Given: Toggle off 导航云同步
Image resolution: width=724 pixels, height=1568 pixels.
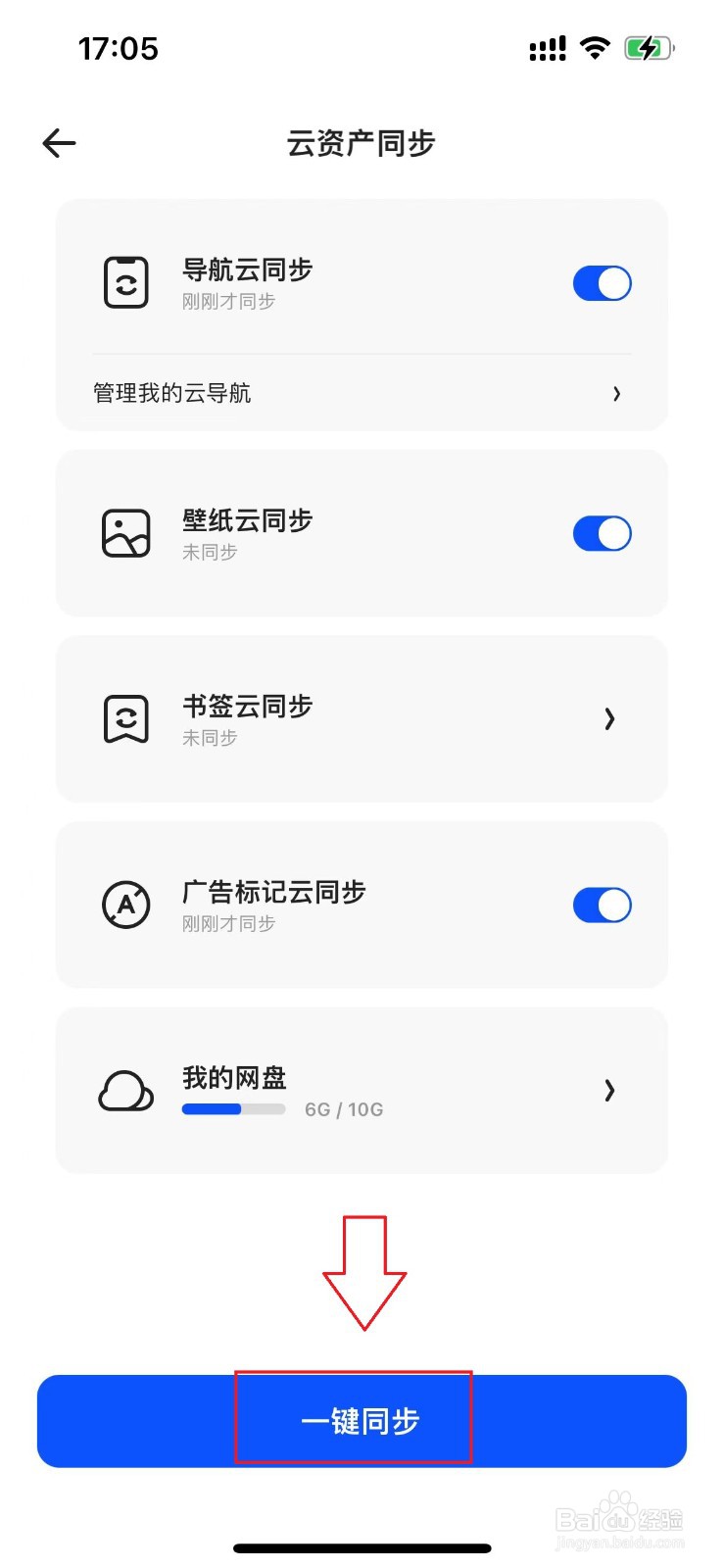Looking at the screenshot, I should tap(602, 282).
